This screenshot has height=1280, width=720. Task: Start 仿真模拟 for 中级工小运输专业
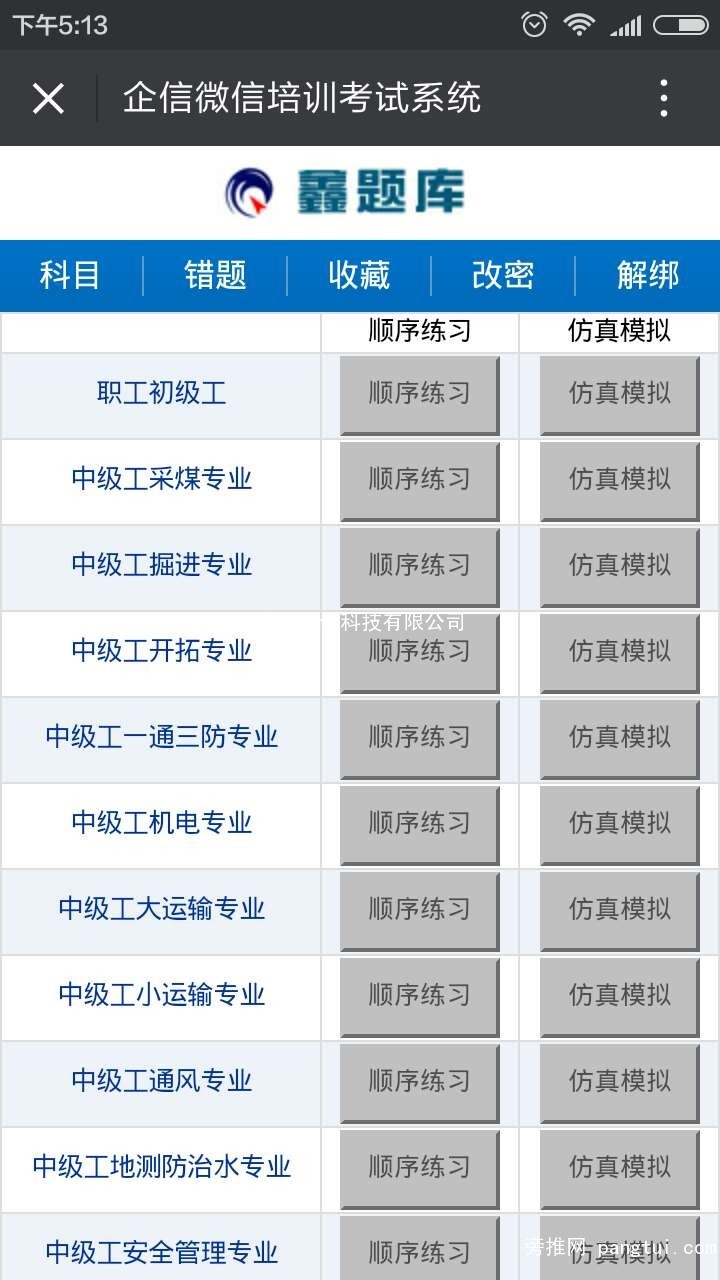point(620,997)
